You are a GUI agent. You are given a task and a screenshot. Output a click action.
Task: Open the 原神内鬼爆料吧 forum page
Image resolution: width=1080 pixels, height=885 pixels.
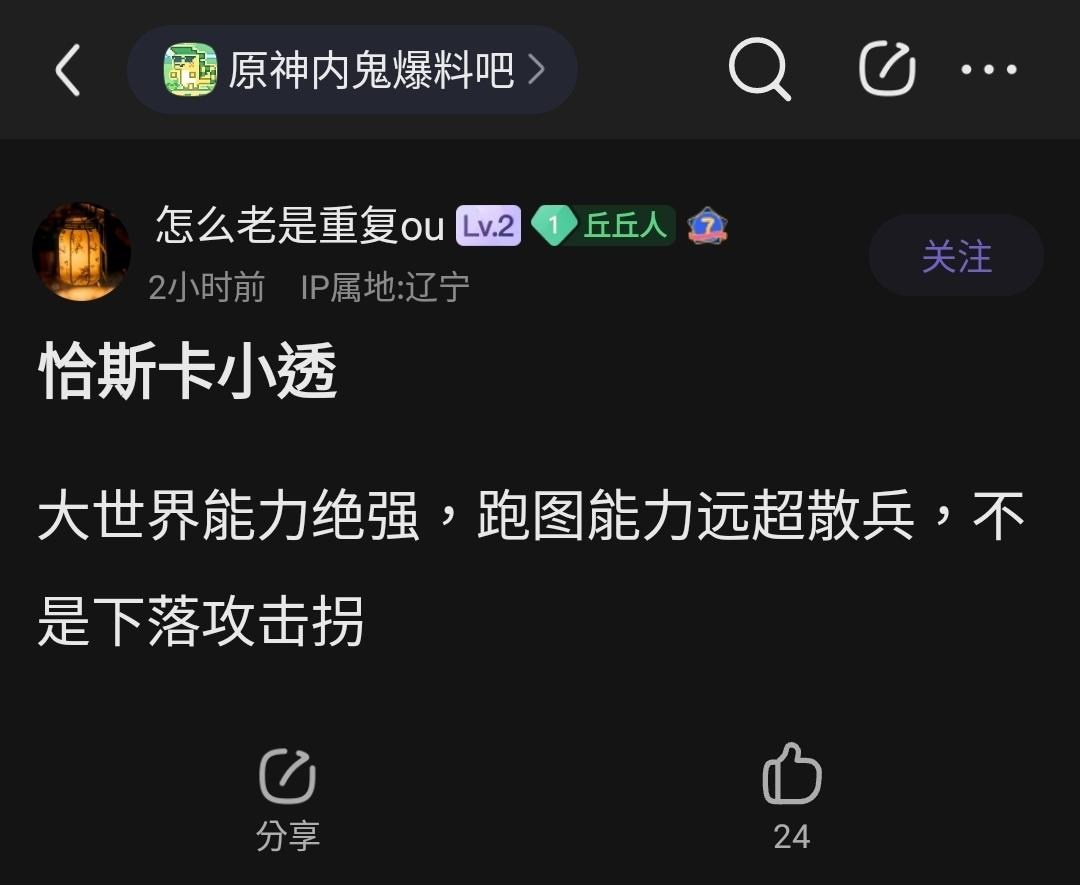point(352,70)
